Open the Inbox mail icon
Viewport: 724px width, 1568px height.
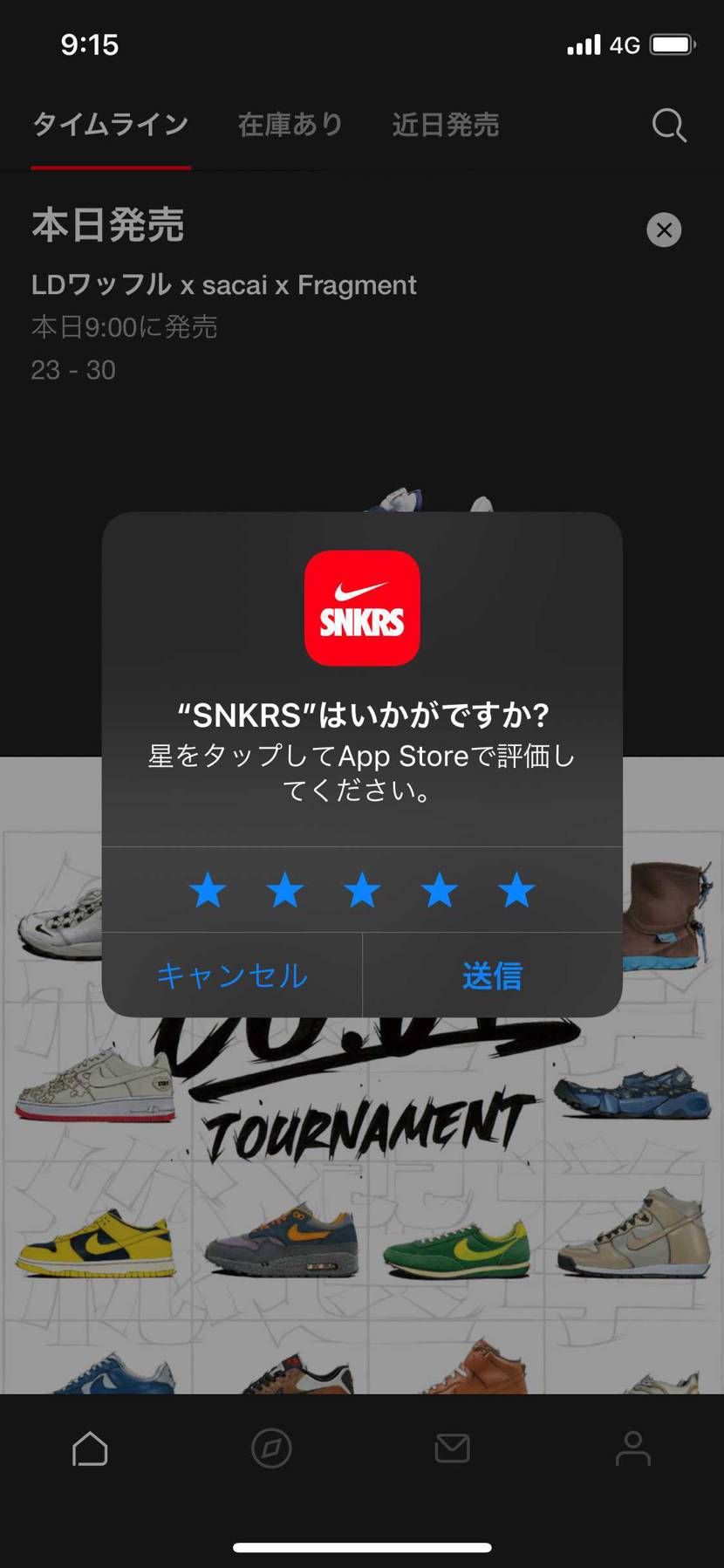(452, 1448)
